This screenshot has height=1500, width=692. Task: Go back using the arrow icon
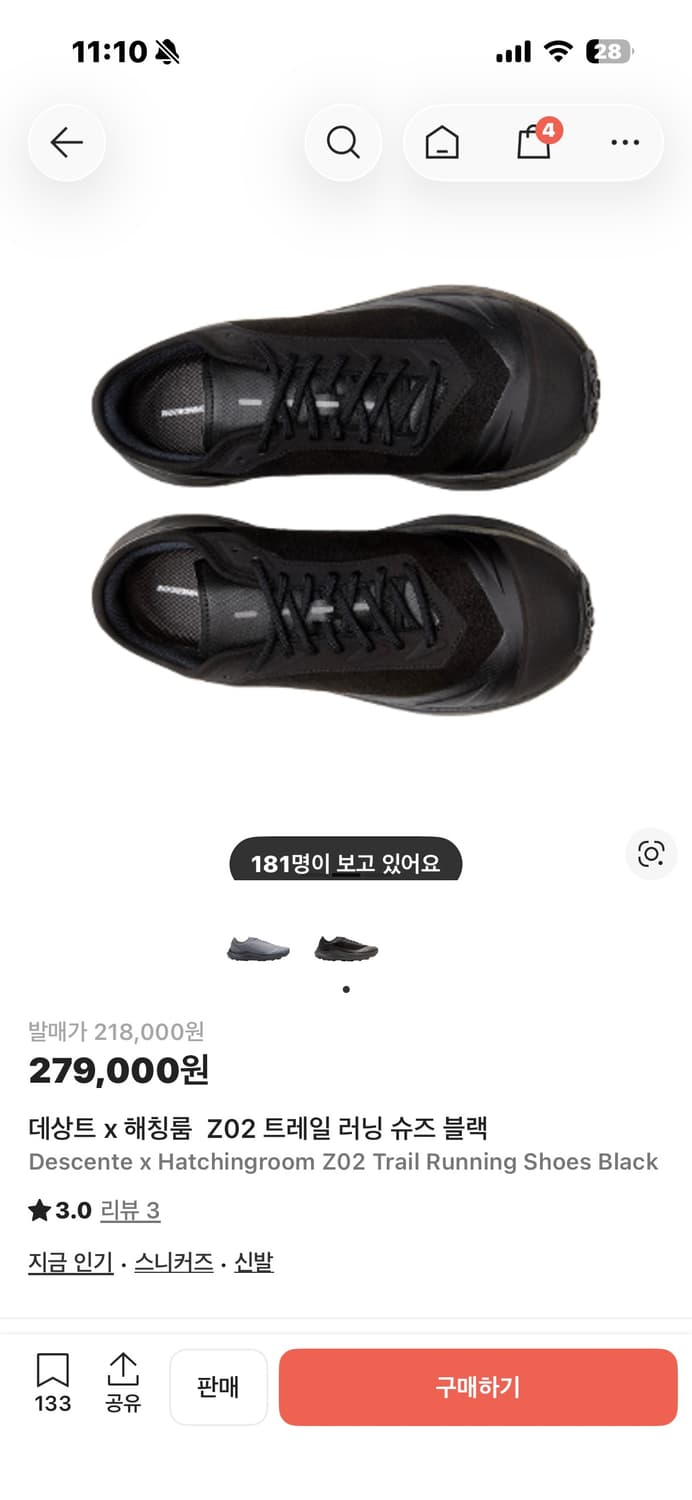click(x=66, y=143)
